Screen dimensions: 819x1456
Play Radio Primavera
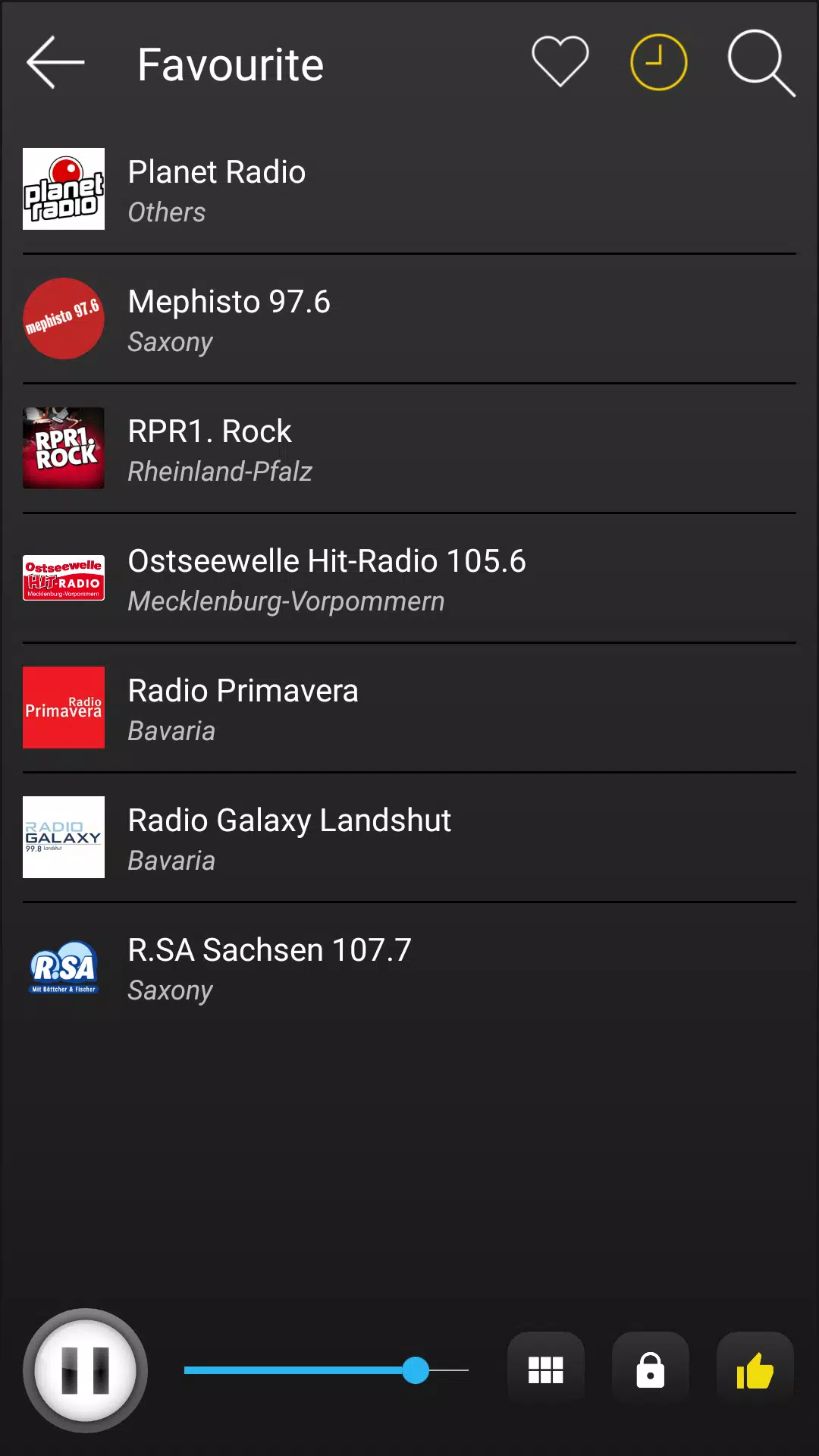409,708
